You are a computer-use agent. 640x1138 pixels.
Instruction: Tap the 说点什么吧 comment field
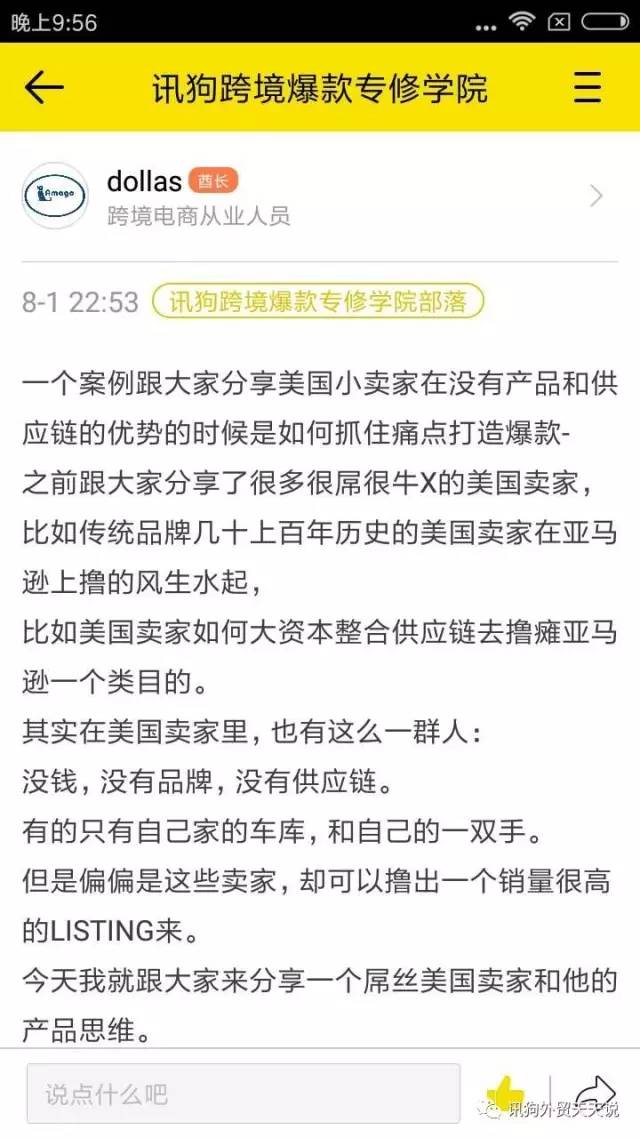(243, 1093)
